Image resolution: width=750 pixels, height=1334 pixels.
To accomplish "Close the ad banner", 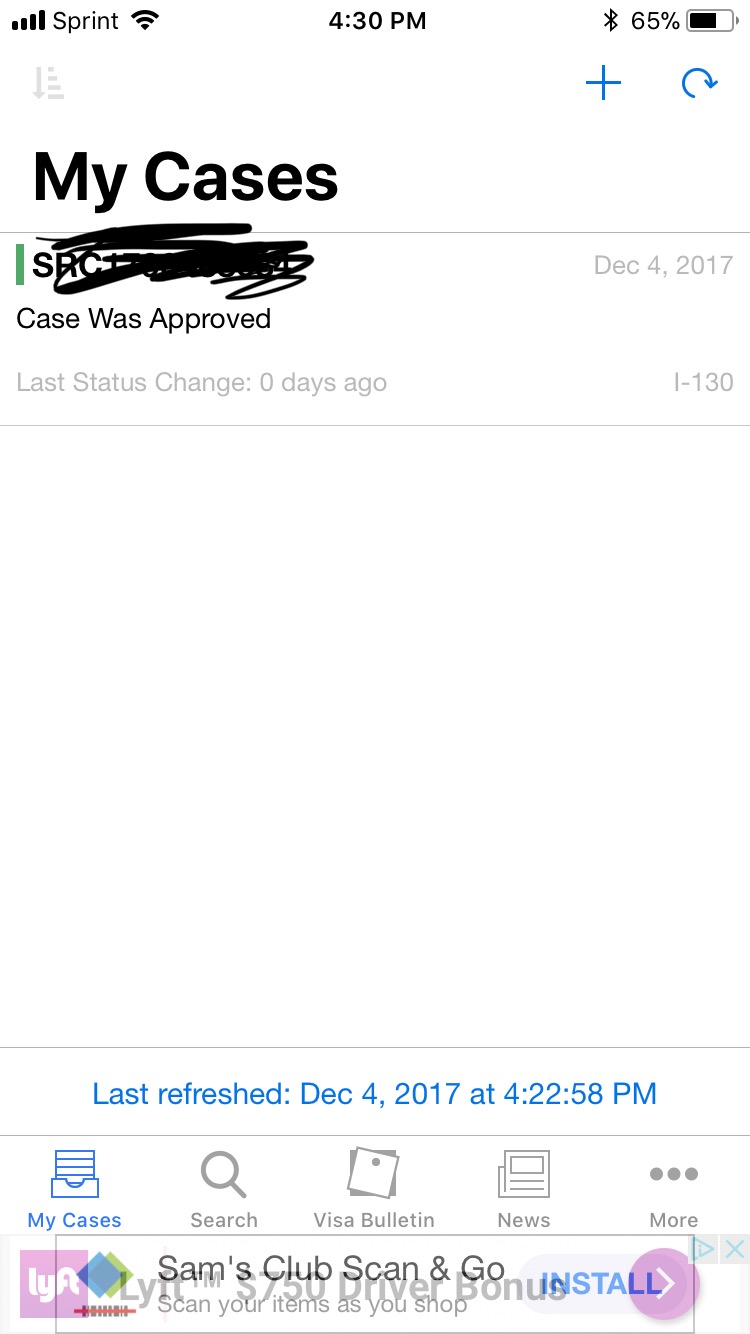I will tap(735, 1248).
